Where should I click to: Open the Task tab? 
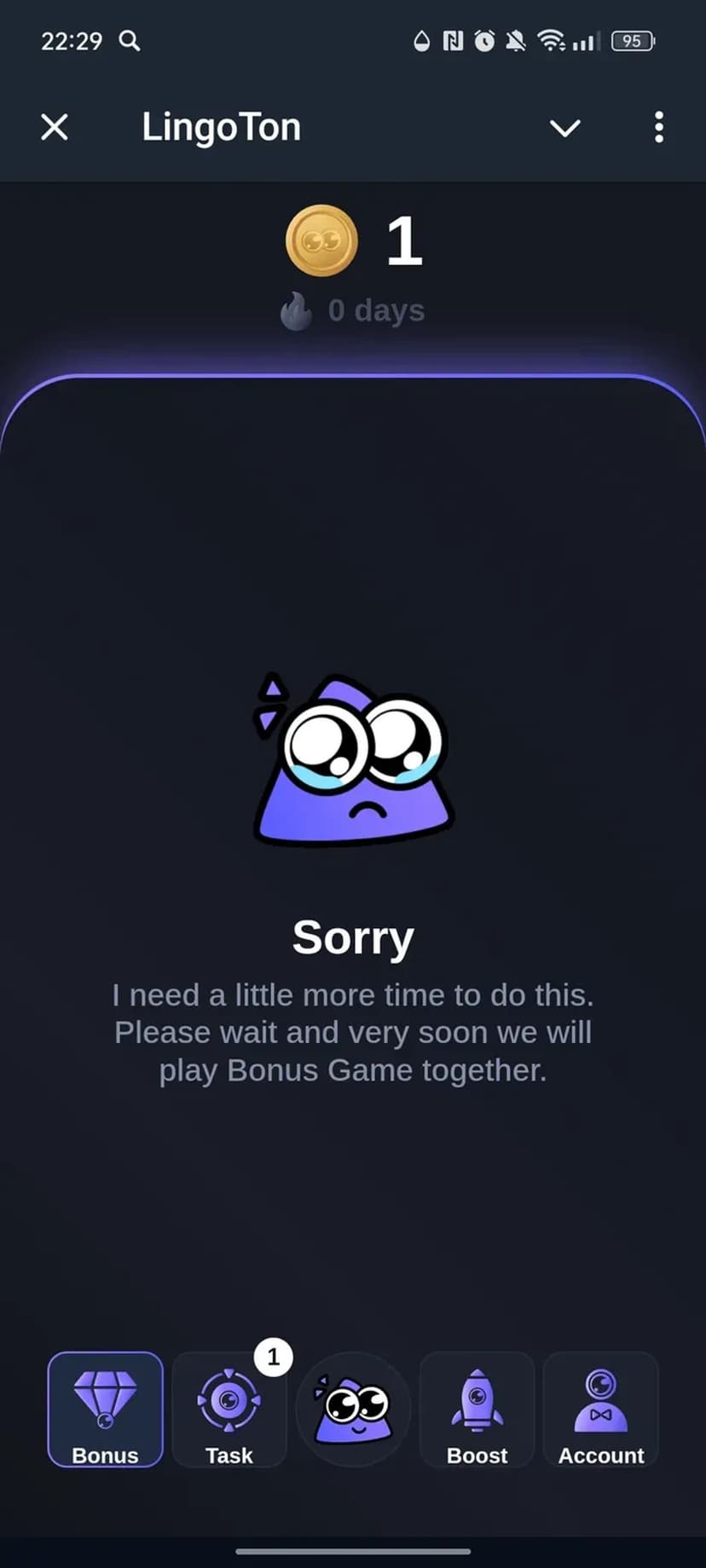coord(229,1409)
